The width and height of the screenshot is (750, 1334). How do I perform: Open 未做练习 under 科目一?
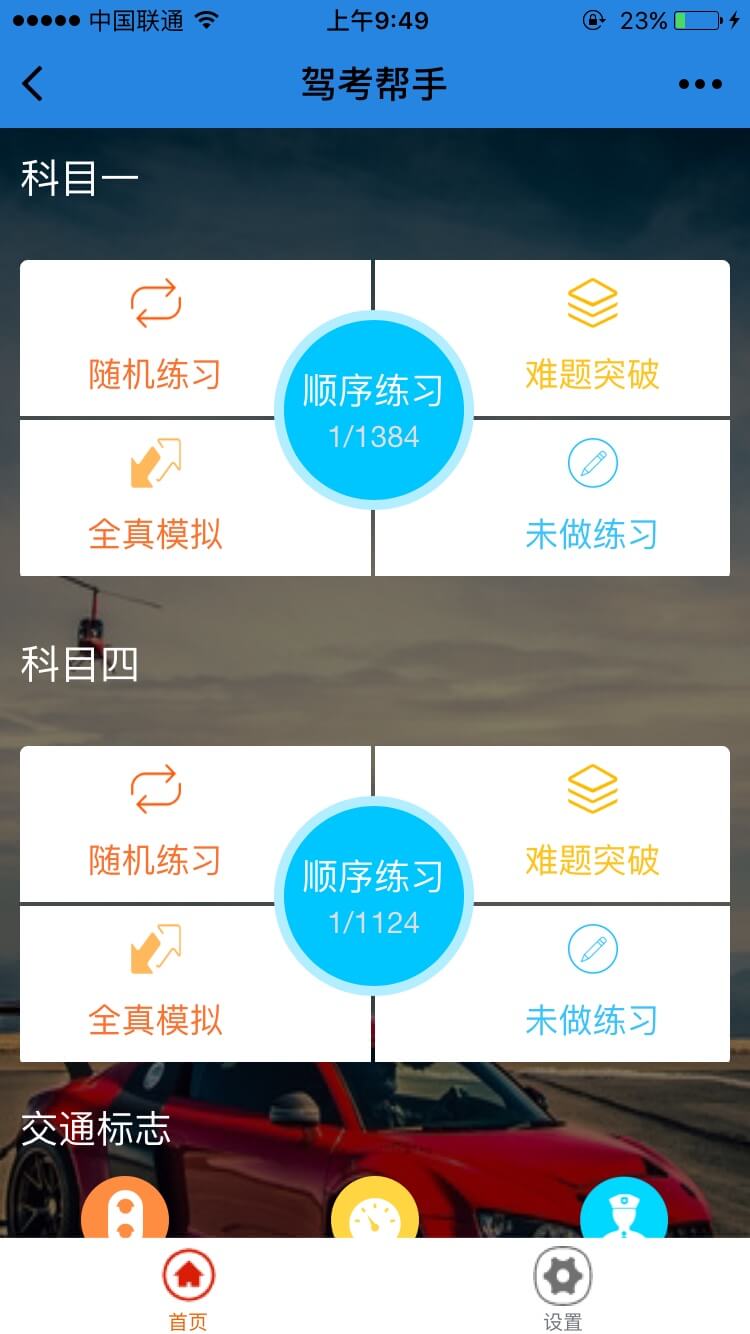[x=592, y=498]
